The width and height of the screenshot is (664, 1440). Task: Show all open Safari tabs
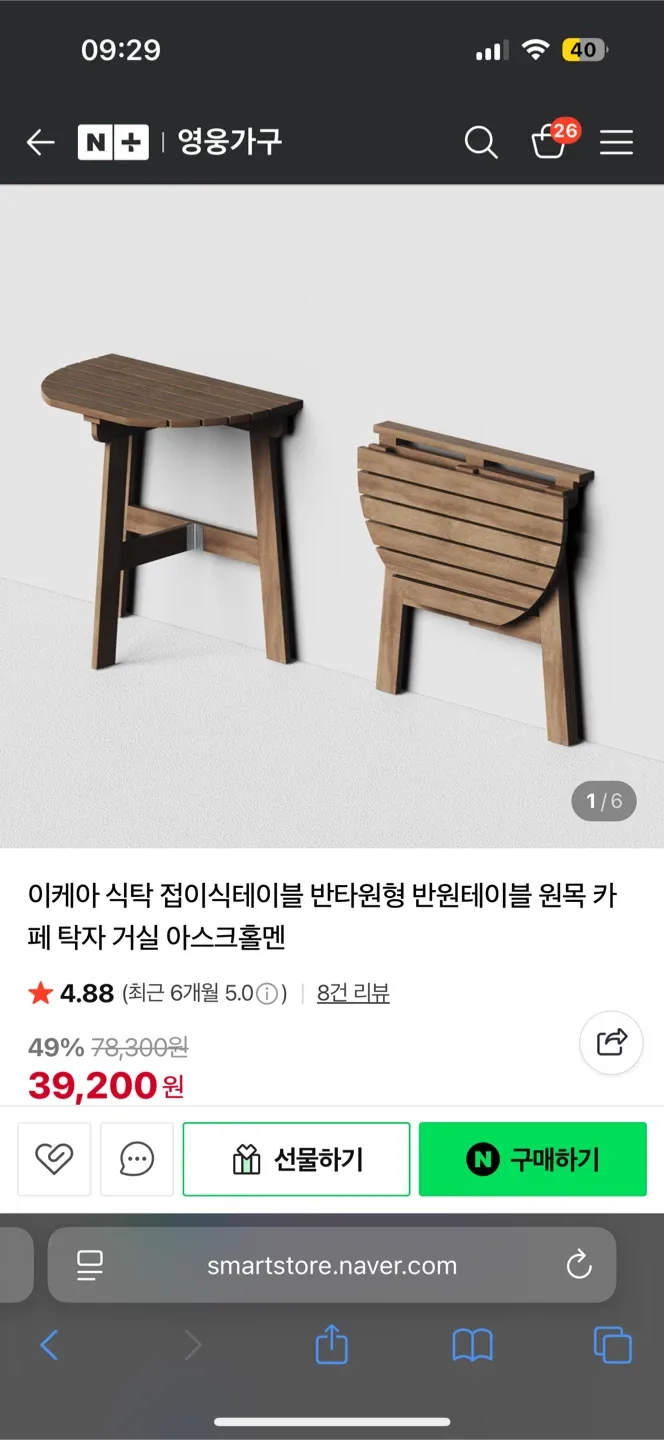612,1345
